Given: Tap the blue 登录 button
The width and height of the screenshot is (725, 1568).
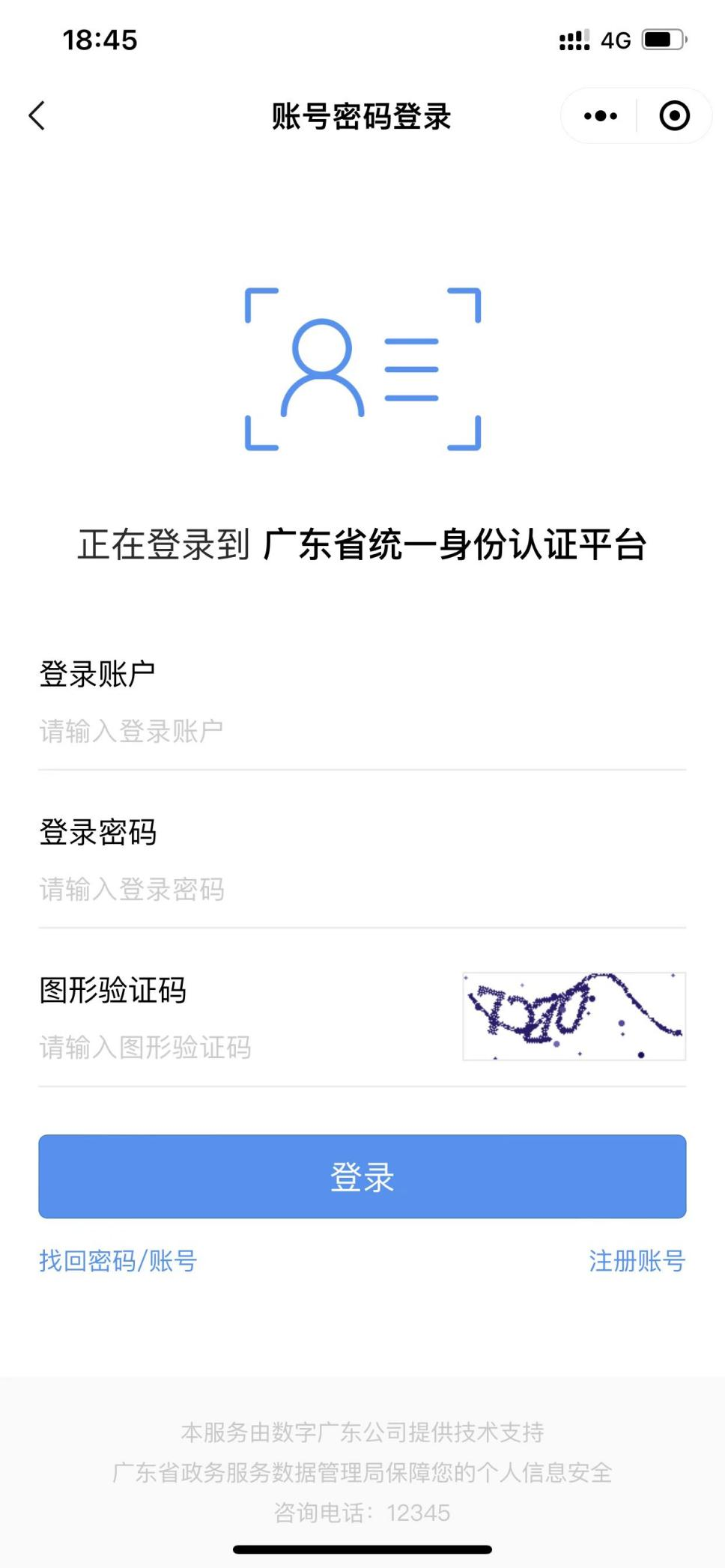Looking at the screenshot, I should (x=362, y=1176).
